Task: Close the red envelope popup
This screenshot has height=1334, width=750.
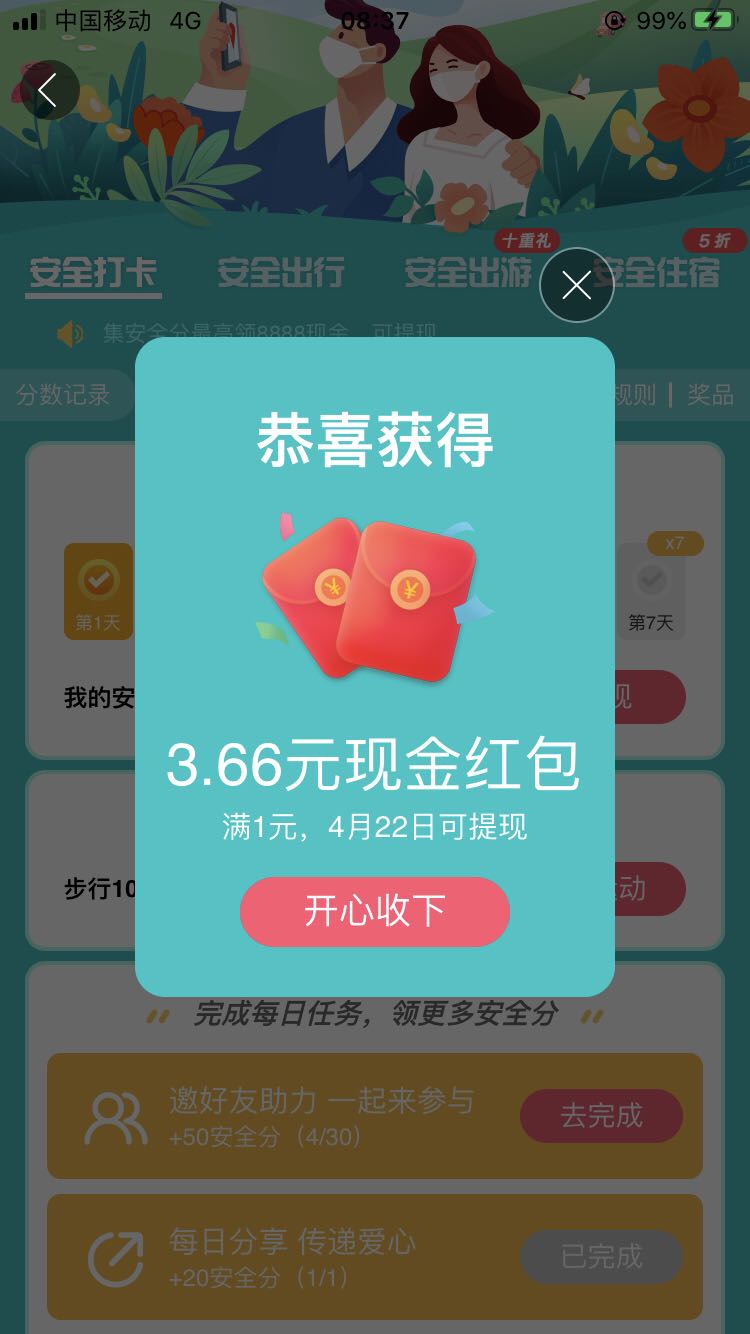Action: [x=577, y=286]
